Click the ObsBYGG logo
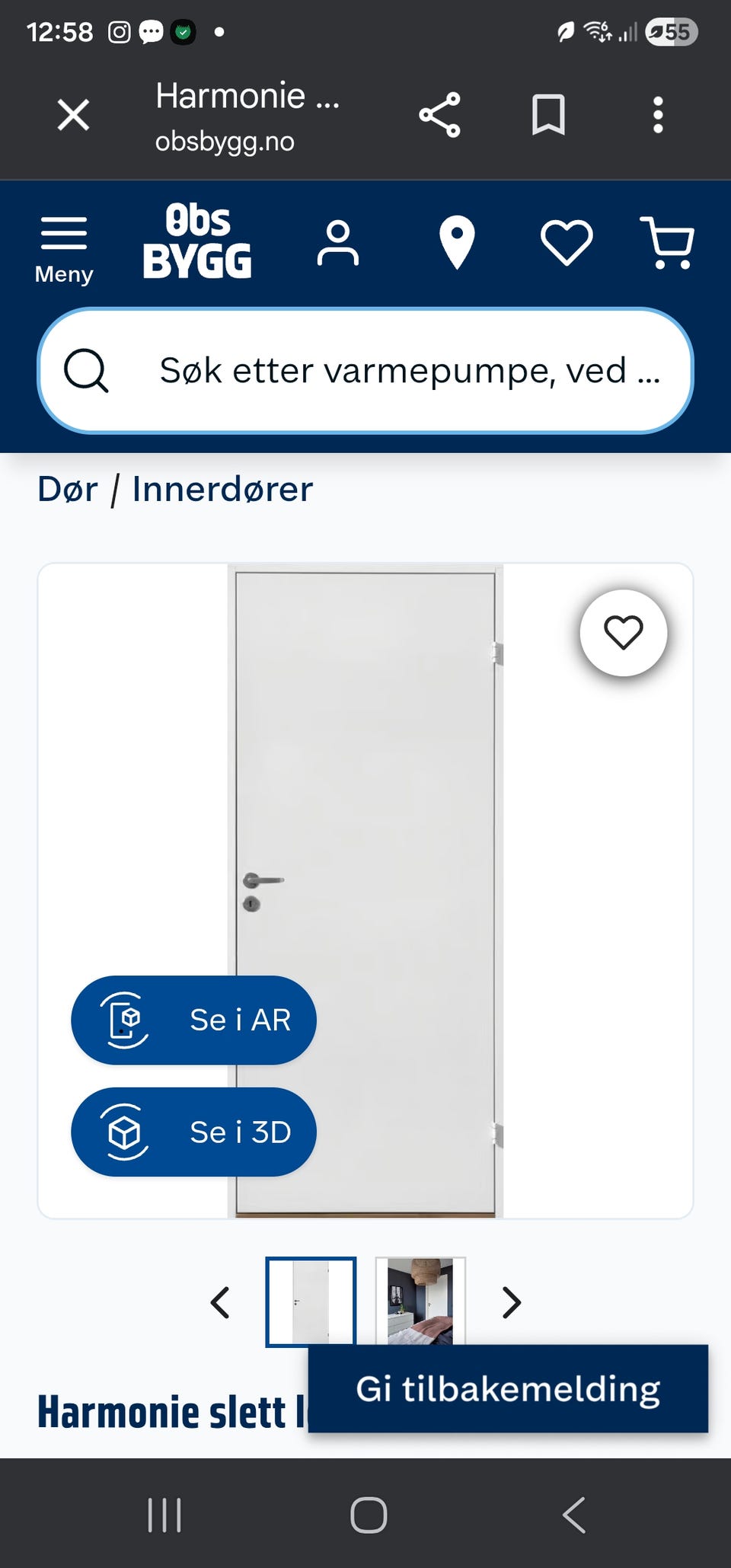The height and width of the screenshot is (1568, 731). (198, 244)
